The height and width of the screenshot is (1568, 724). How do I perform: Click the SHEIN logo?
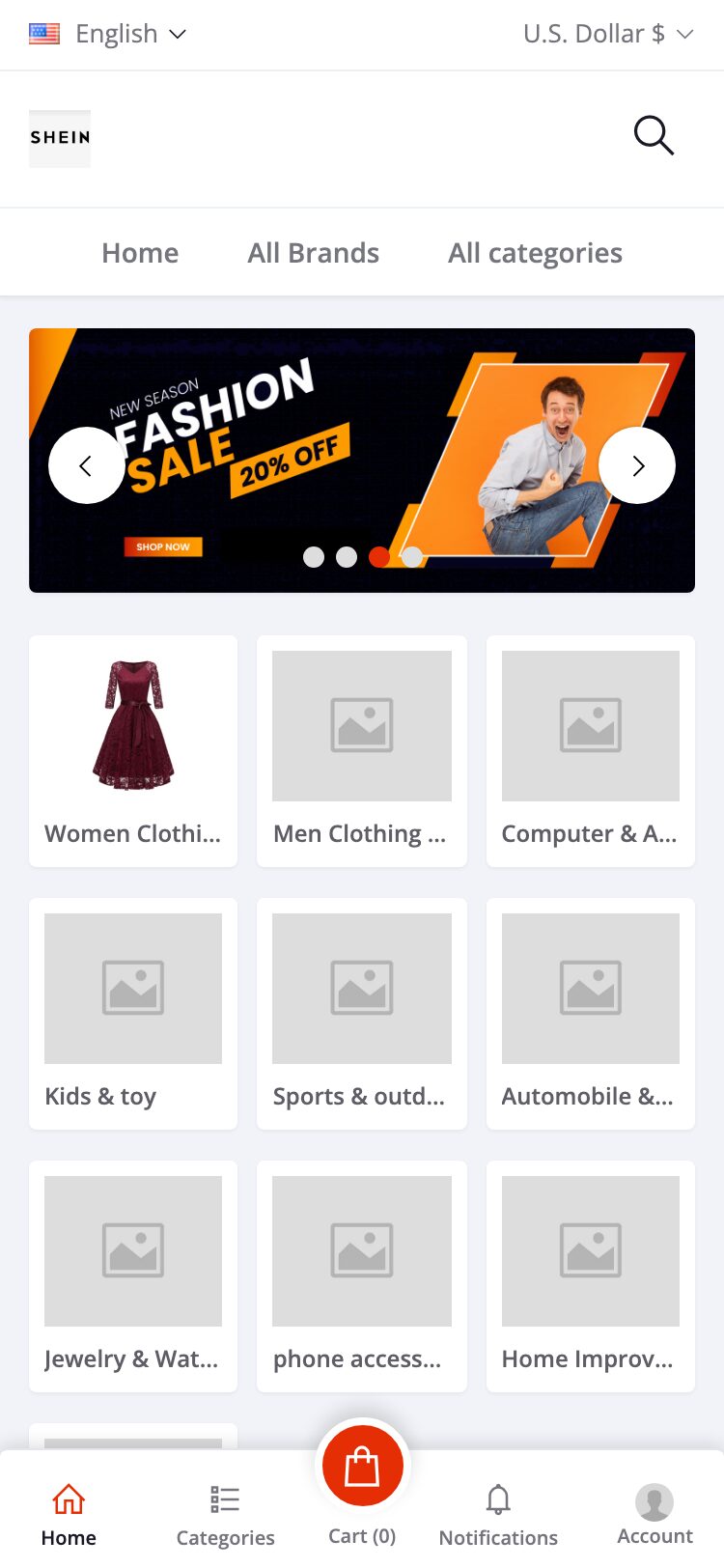pos(60,137)
